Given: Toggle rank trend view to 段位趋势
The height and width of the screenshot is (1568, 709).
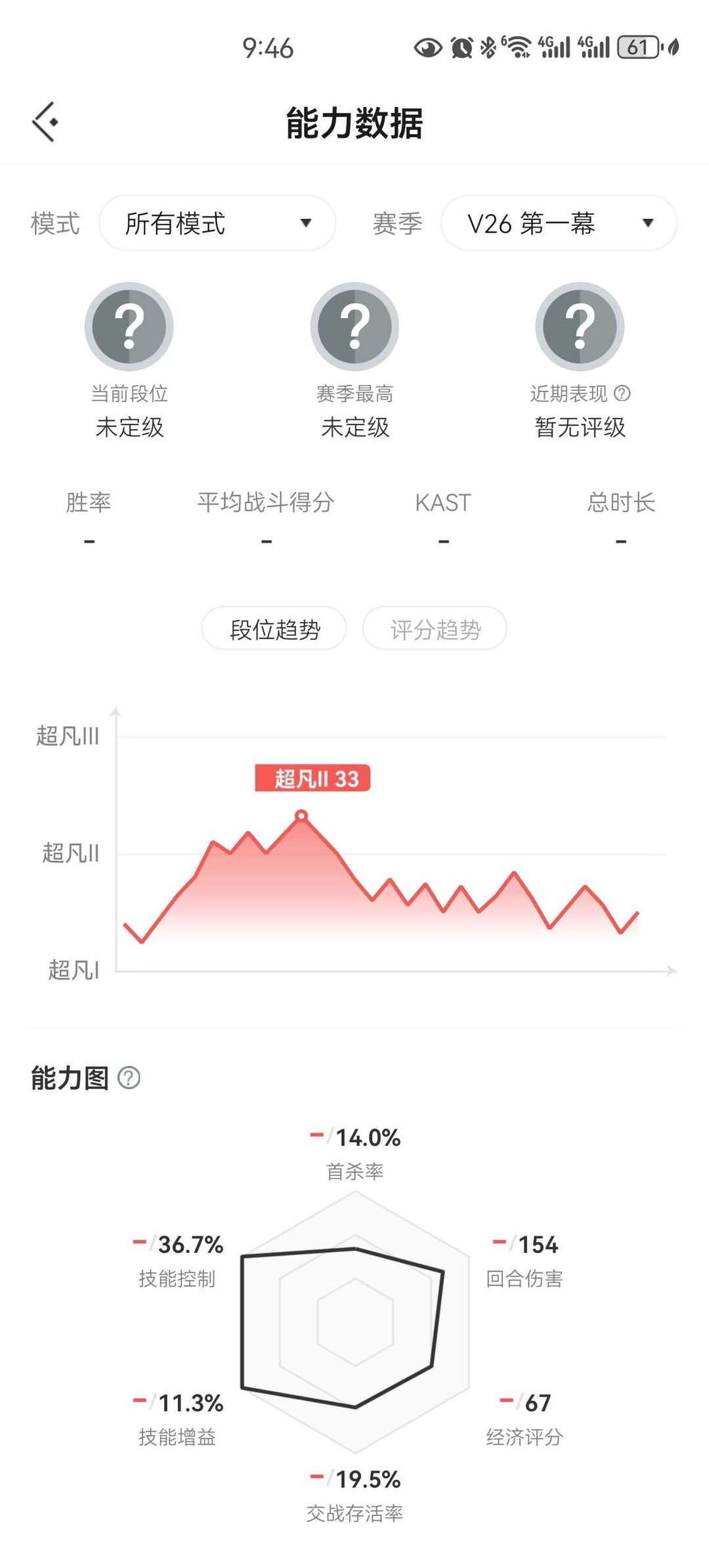Looking at the screenshot, I should (x=274, y=628).
